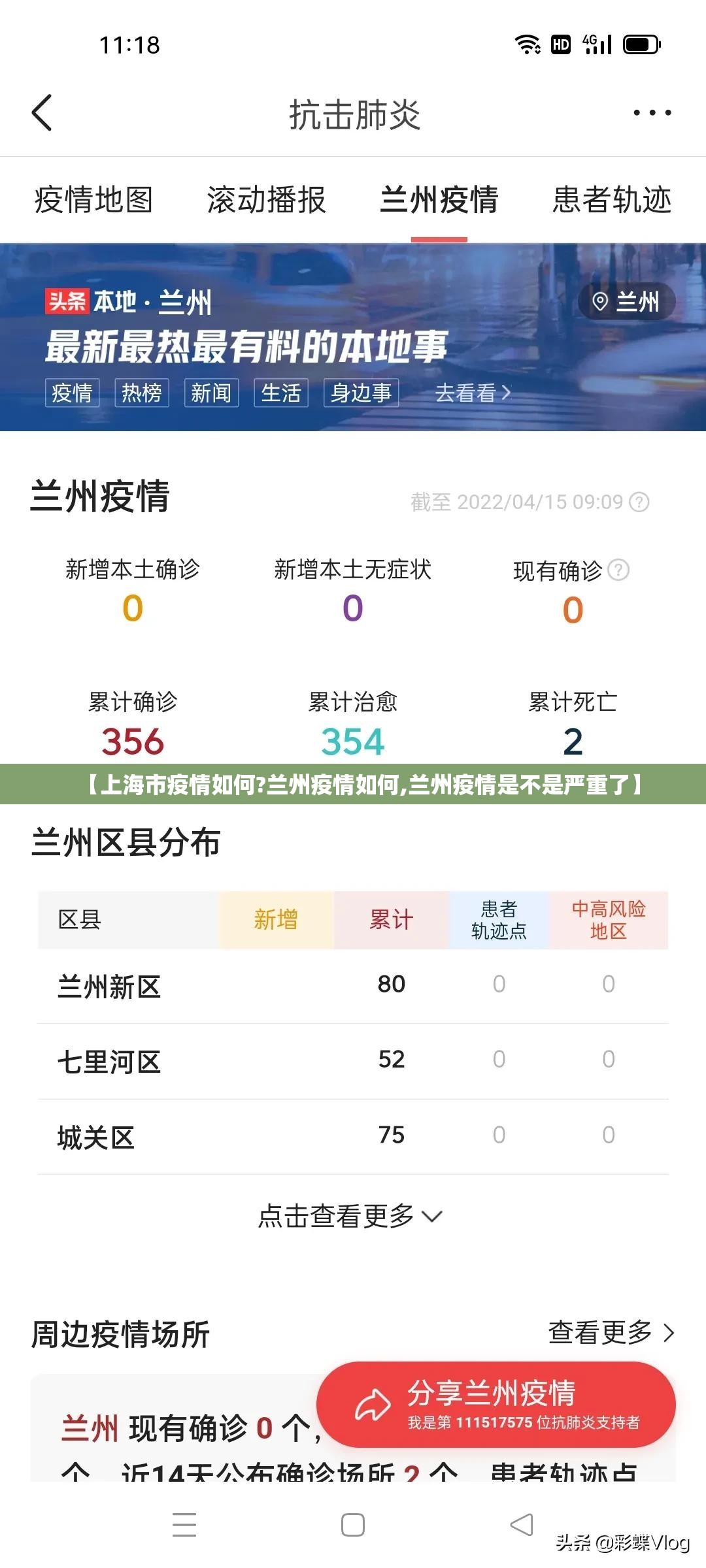Show help for 现有确诊

point(618,570)
